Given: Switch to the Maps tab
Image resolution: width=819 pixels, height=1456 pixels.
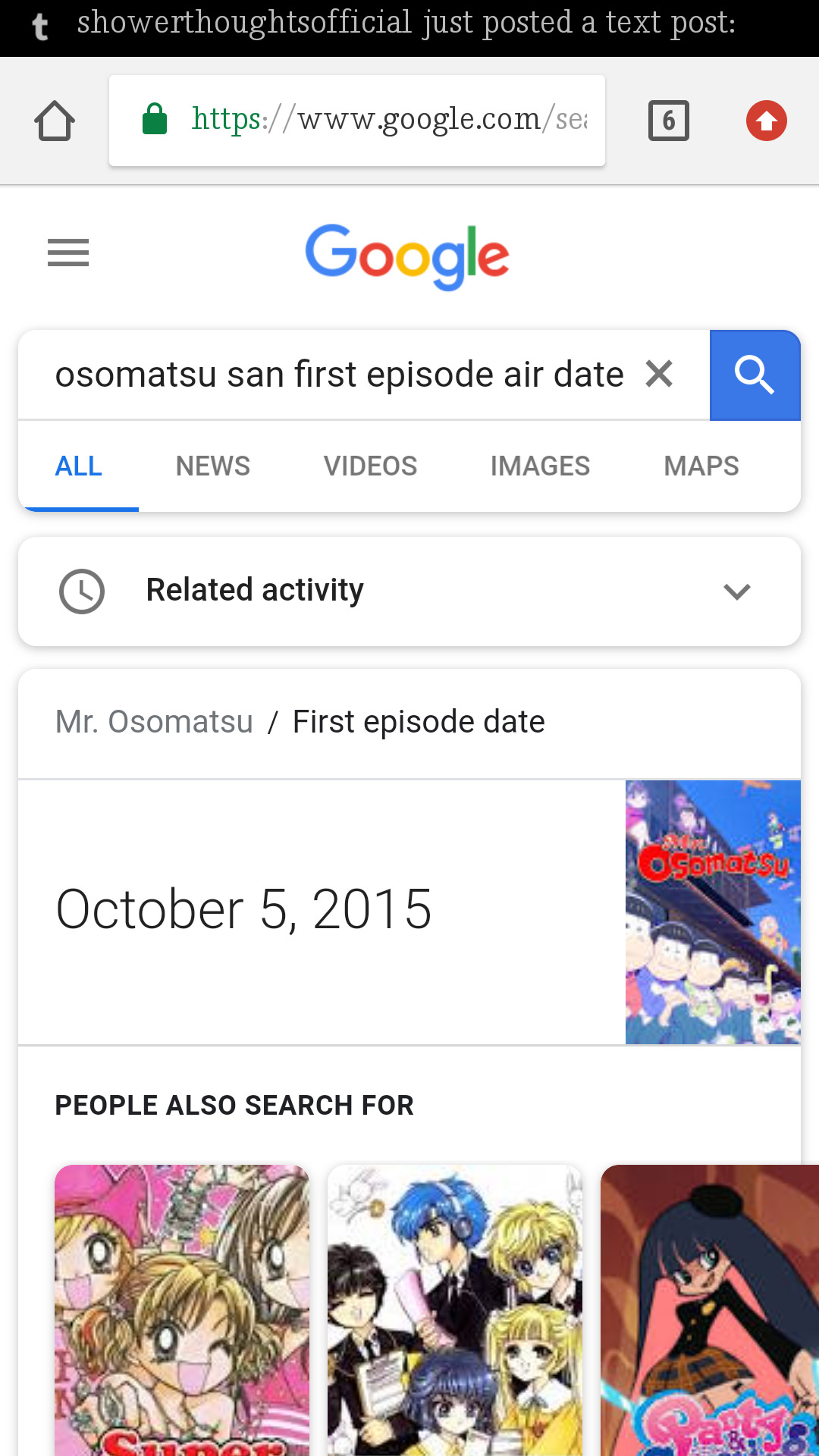Looking at the screenshot, I should [701, 466].
